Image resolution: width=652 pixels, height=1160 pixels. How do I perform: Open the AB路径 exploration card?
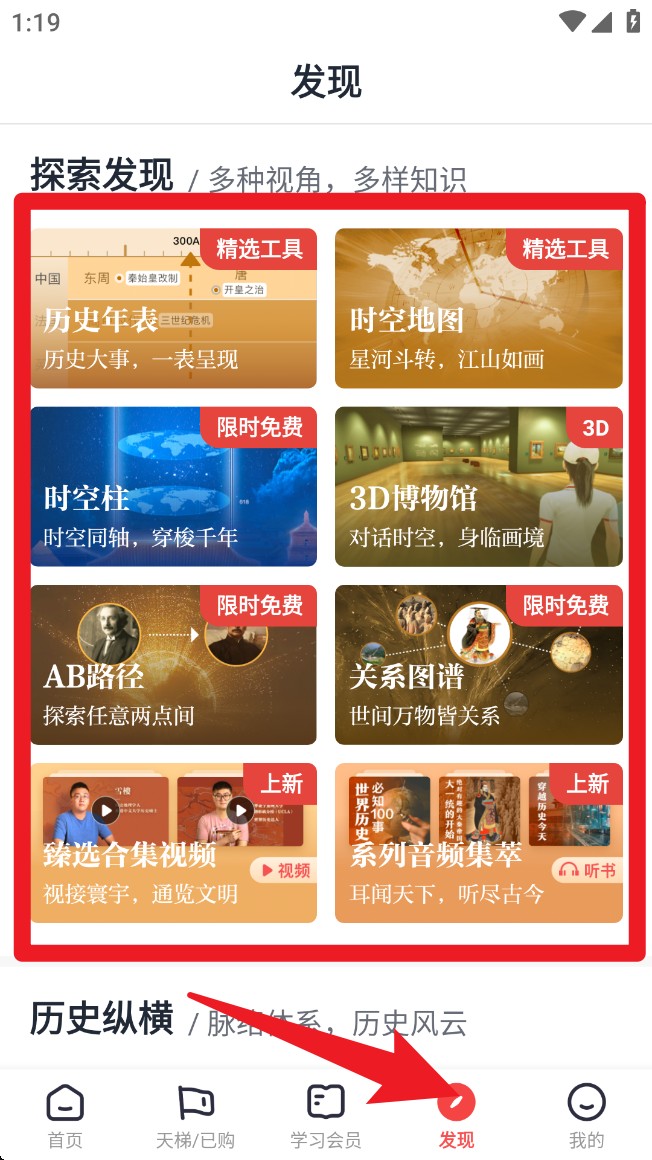click(173, 665)
